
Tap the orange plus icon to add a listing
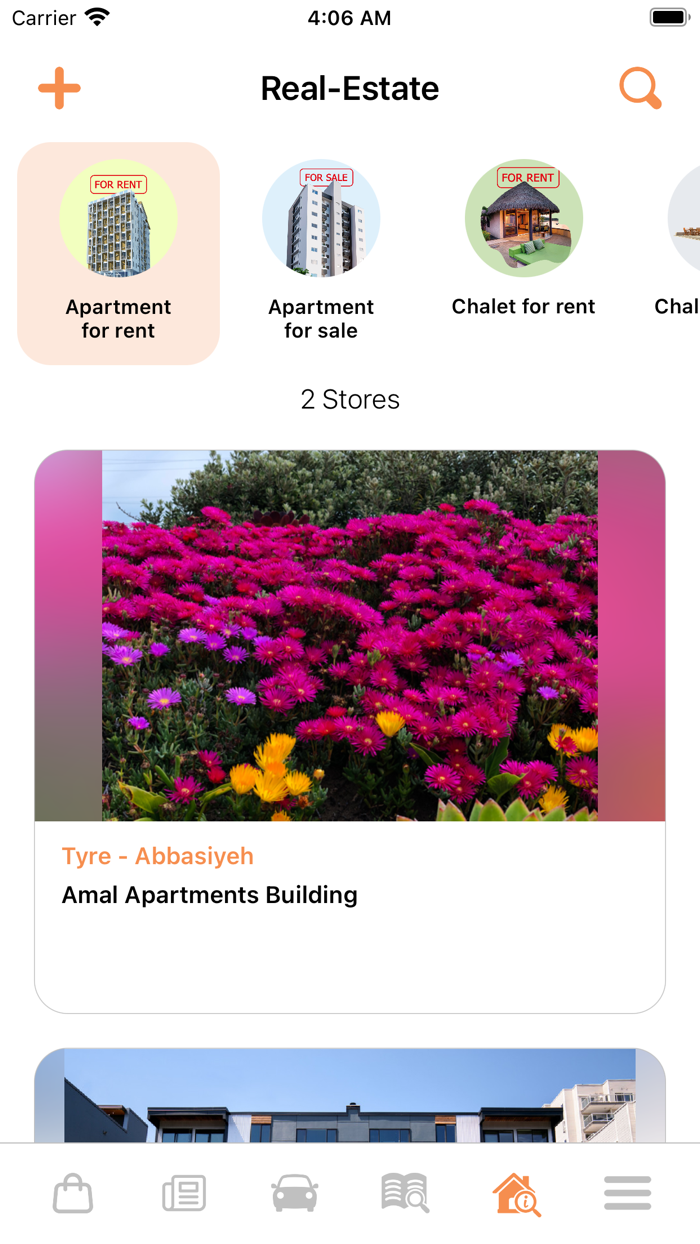[59, 88]
